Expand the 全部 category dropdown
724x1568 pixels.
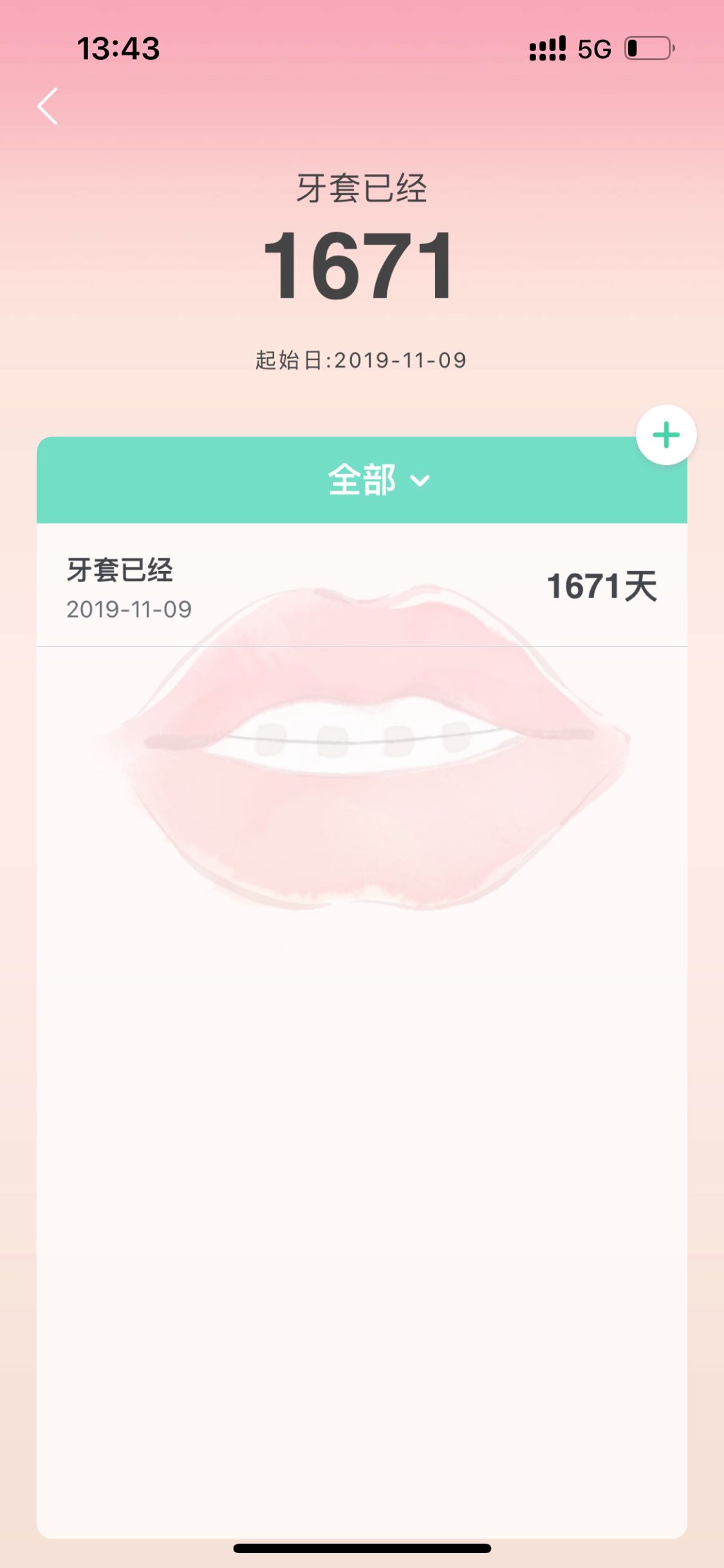378,480
